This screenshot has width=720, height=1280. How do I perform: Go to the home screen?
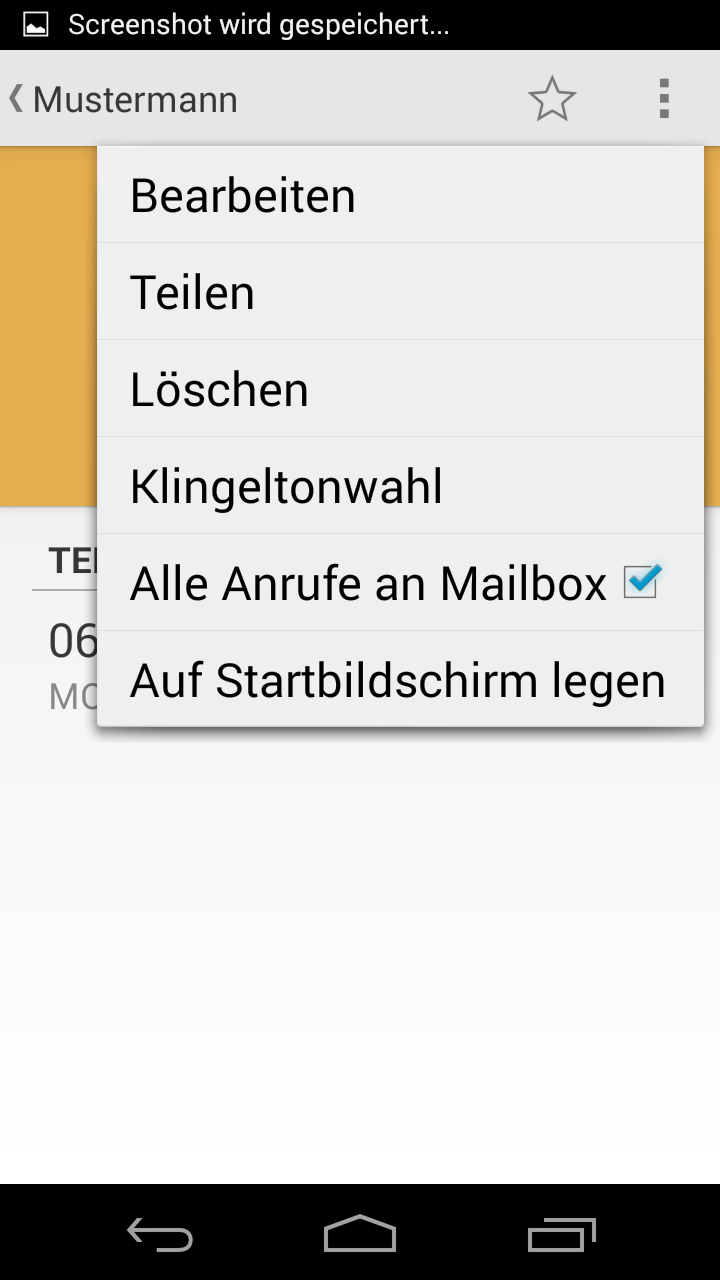(360, 1234)
